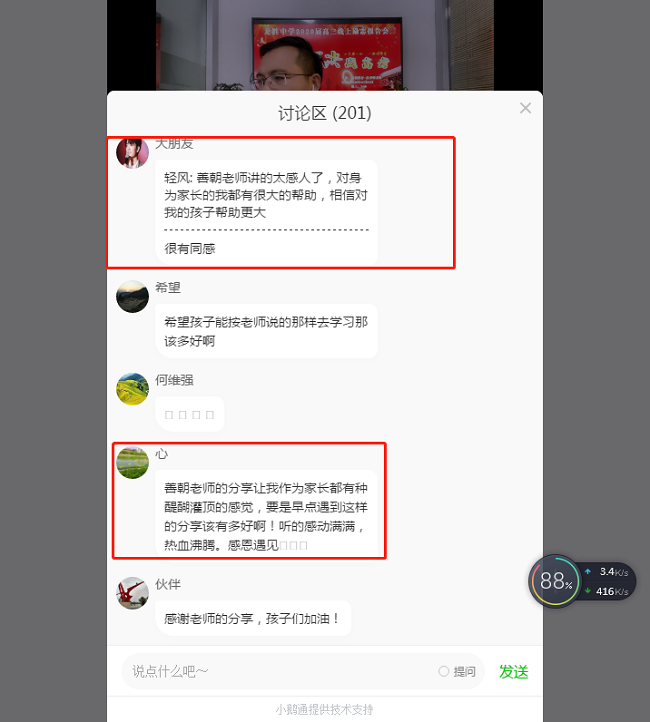
Task: Open 何维强's avatar
Action: 133,388
